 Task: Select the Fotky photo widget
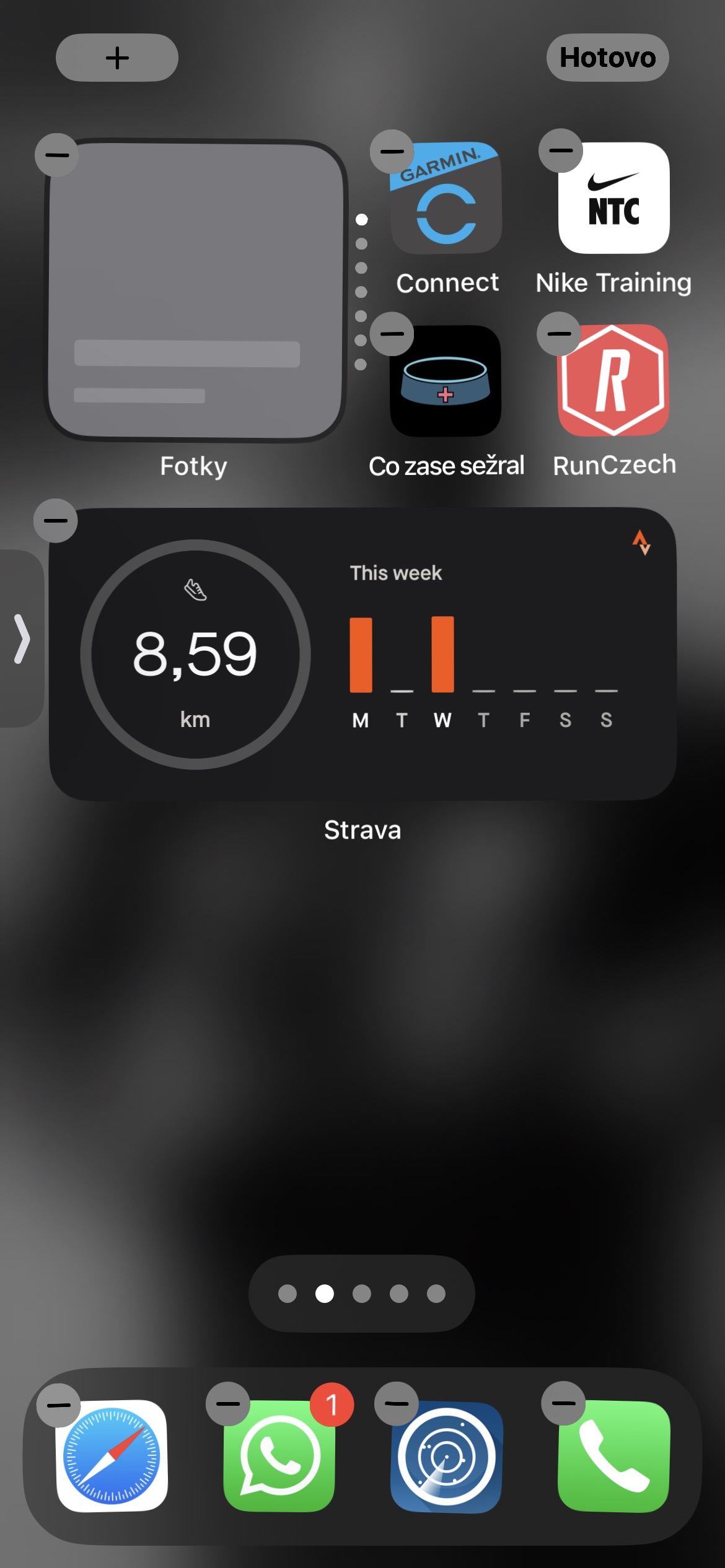coord(195,291)
